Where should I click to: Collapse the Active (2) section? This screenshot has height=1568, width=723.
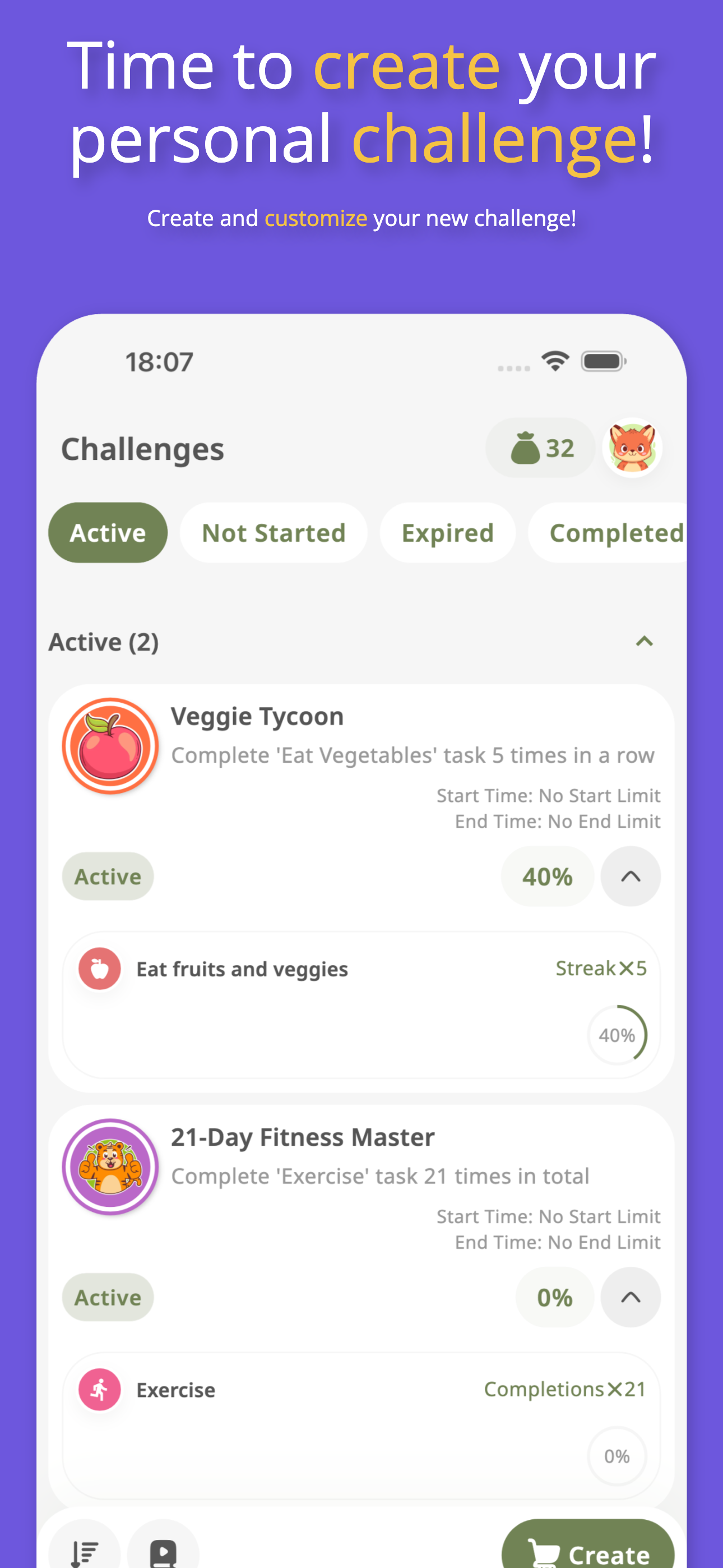click(x=645, y=641)
